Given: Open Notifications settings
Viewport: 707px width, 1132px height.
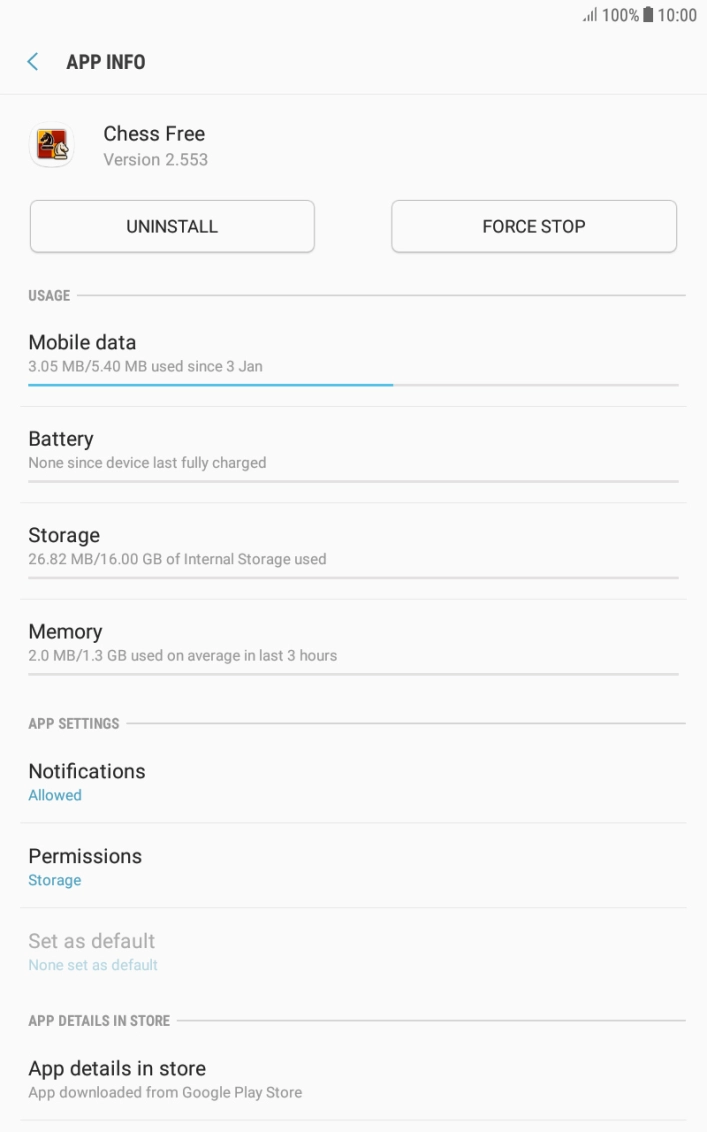Looking at the screenshot, I should [353, 782].
